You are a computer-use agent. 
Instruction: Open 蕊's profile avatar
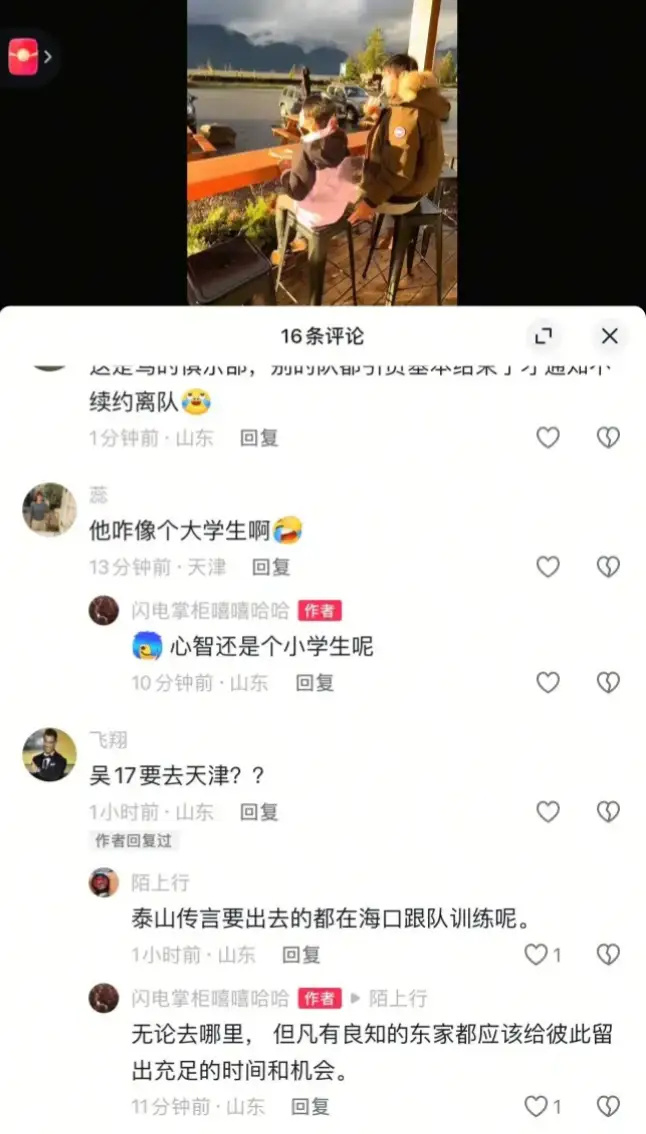(50, 510)
